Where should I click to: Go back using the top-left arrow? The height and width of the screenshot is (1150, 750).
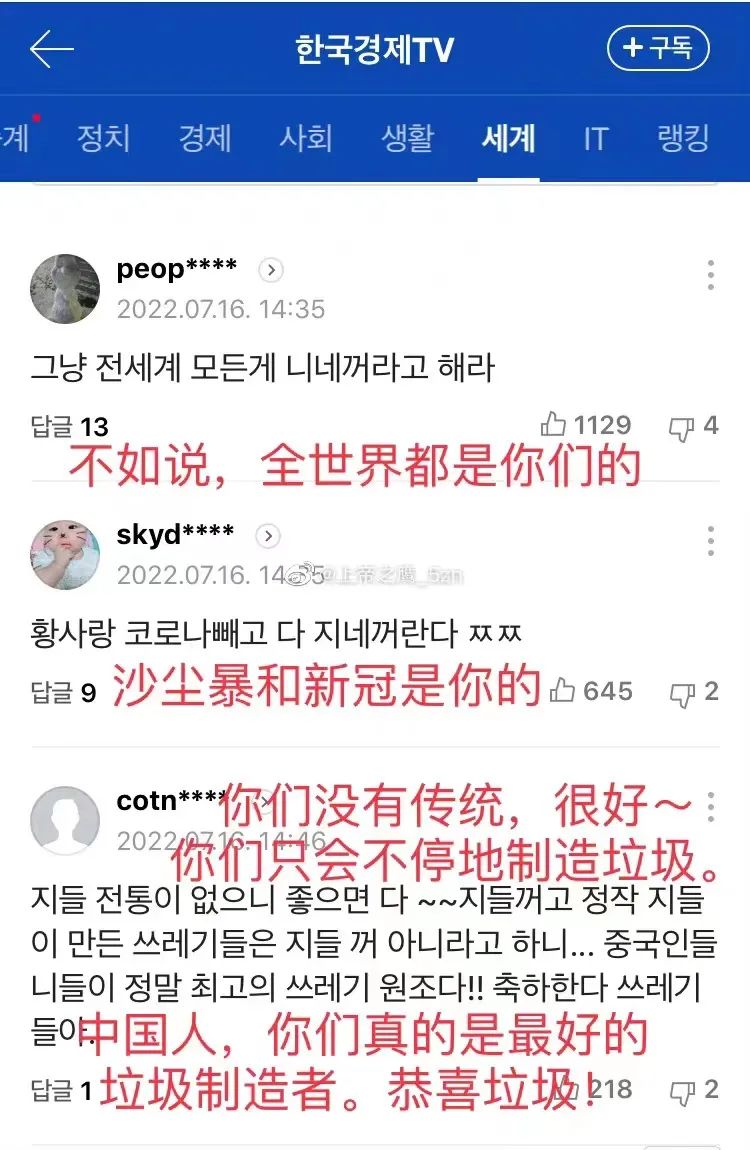[x=52, y=49]
